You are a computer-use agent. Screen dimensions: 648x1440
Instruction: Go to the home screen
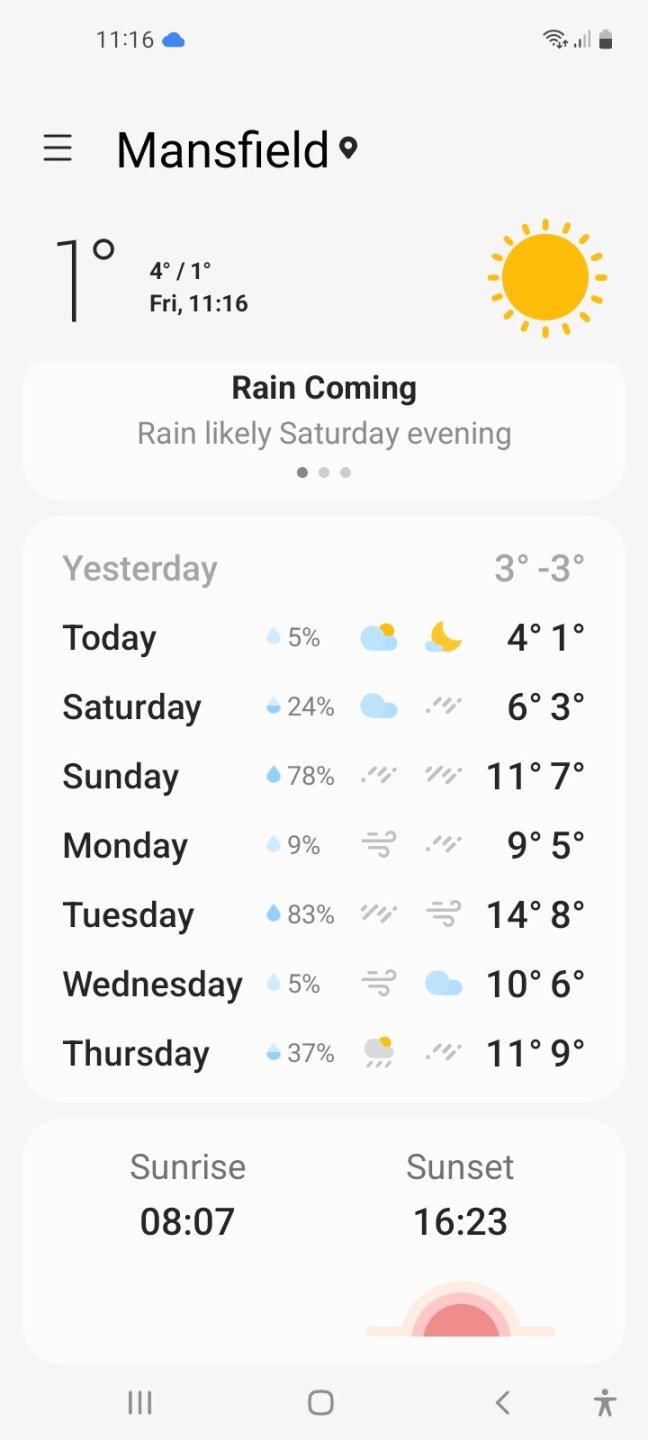[320, 1403]
